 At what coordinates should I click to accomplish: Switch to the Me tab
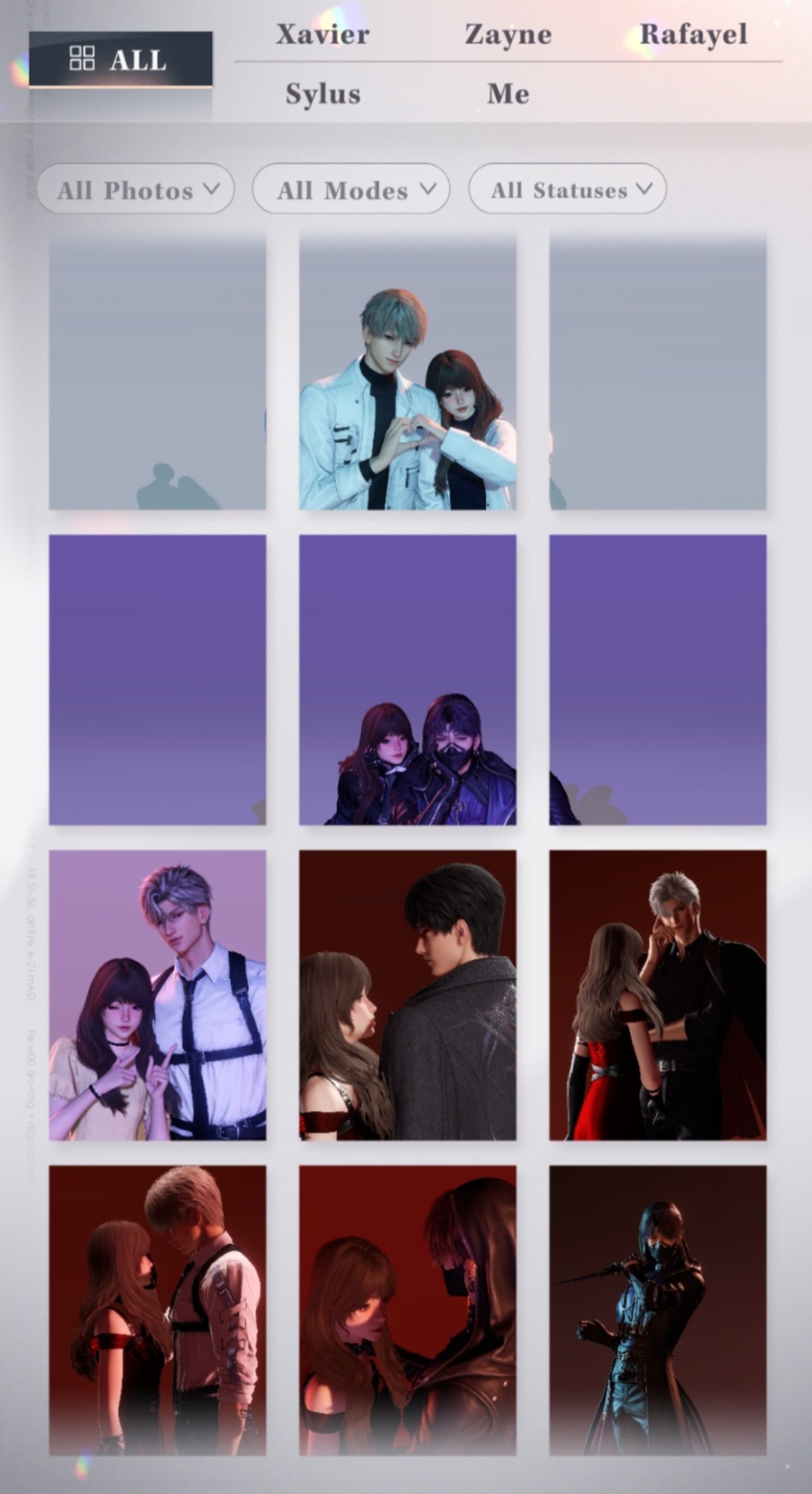508,94
